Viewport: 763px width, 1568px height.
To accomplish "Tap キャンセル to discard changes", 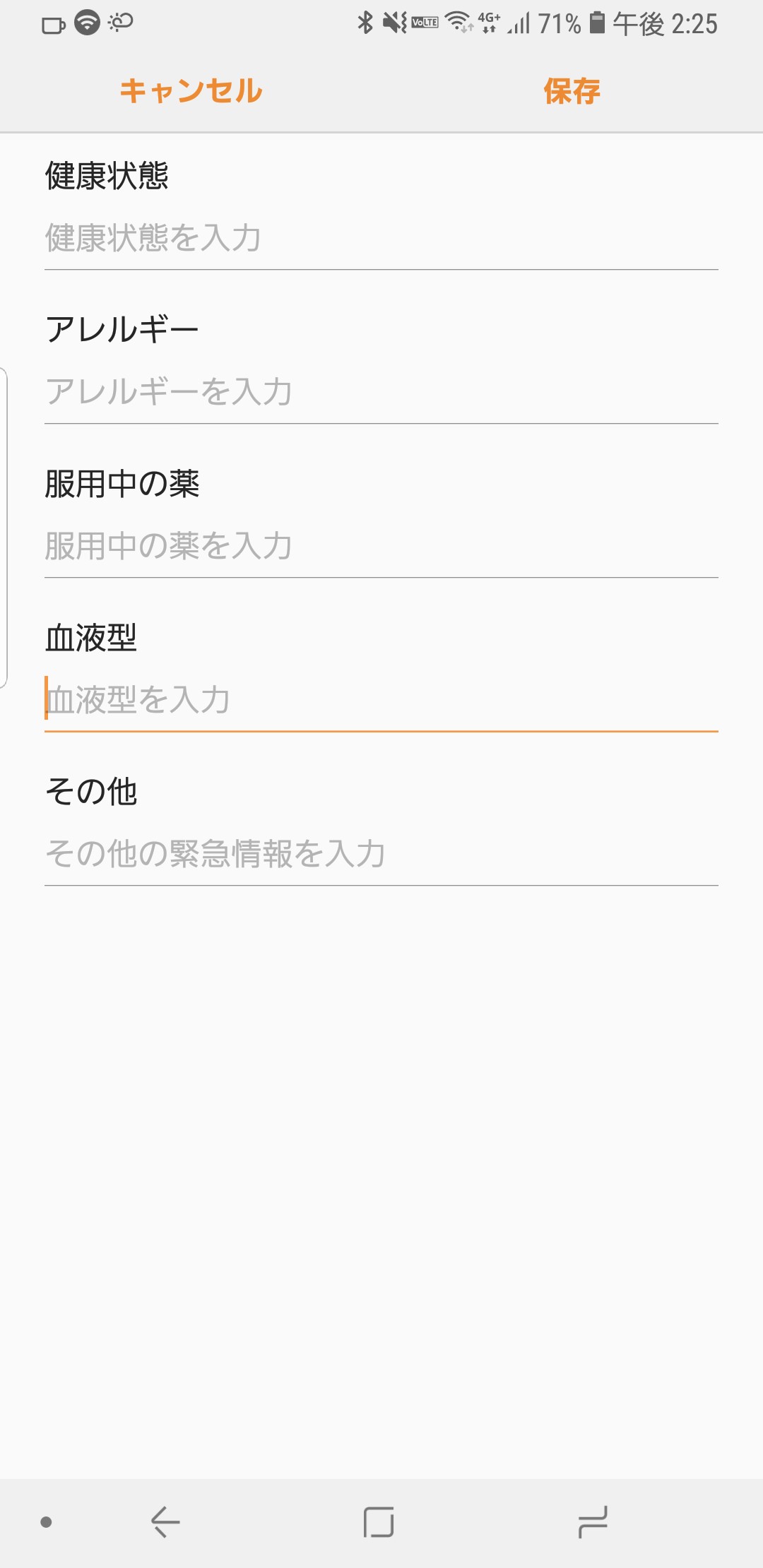I will click(x=191, y=91).
